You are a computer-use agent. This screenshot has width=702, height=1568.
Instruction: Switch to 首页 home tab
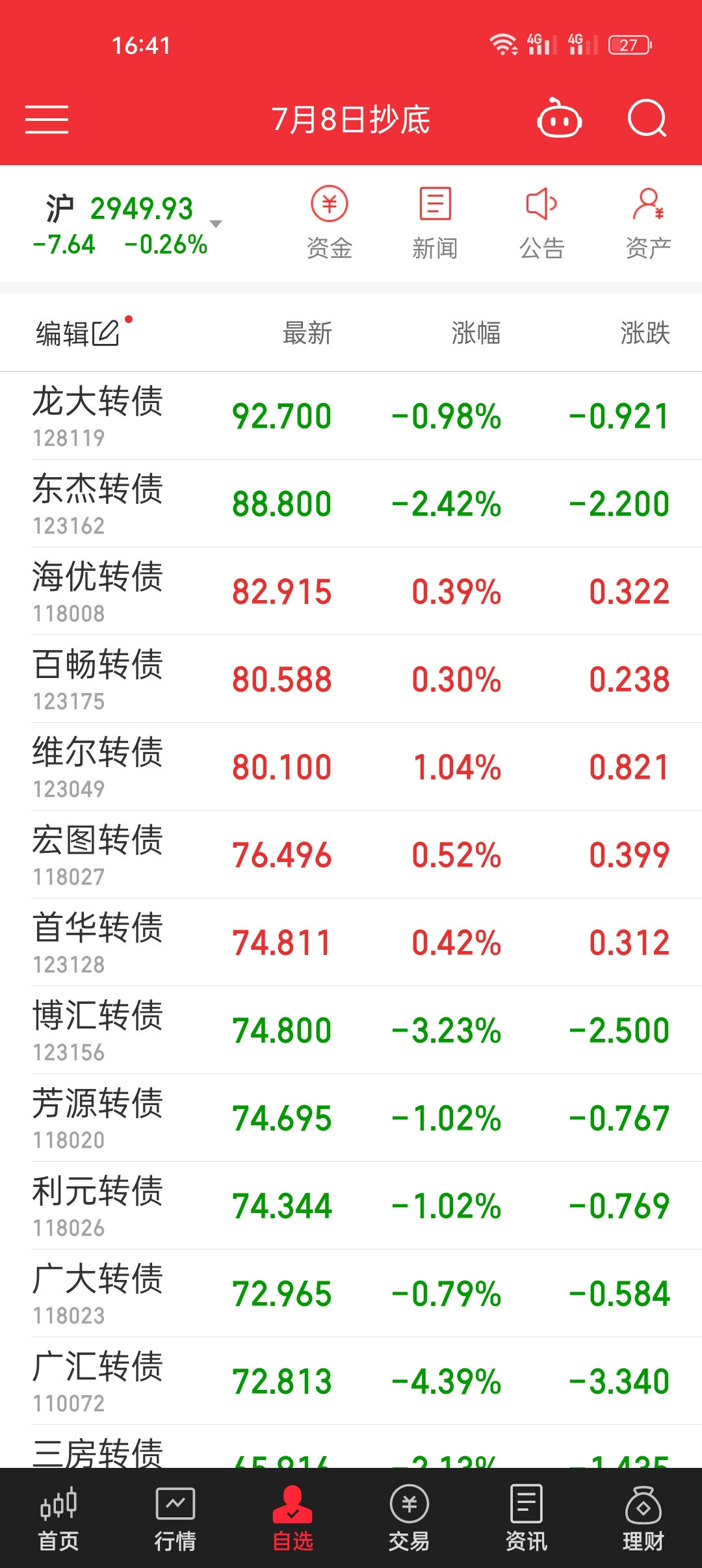[58, 1519]
